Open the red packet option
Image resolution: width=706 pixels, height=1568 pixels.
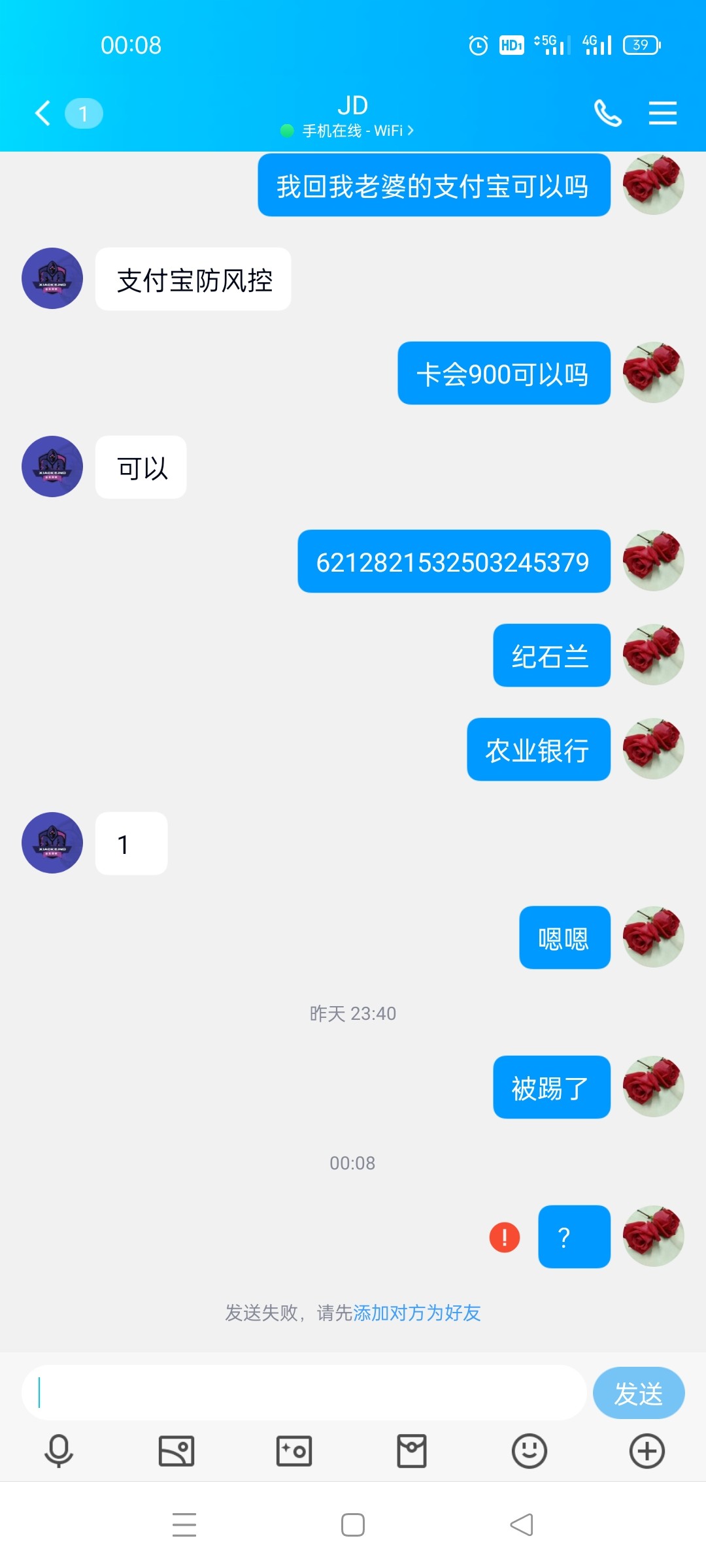coord(412,1451)
